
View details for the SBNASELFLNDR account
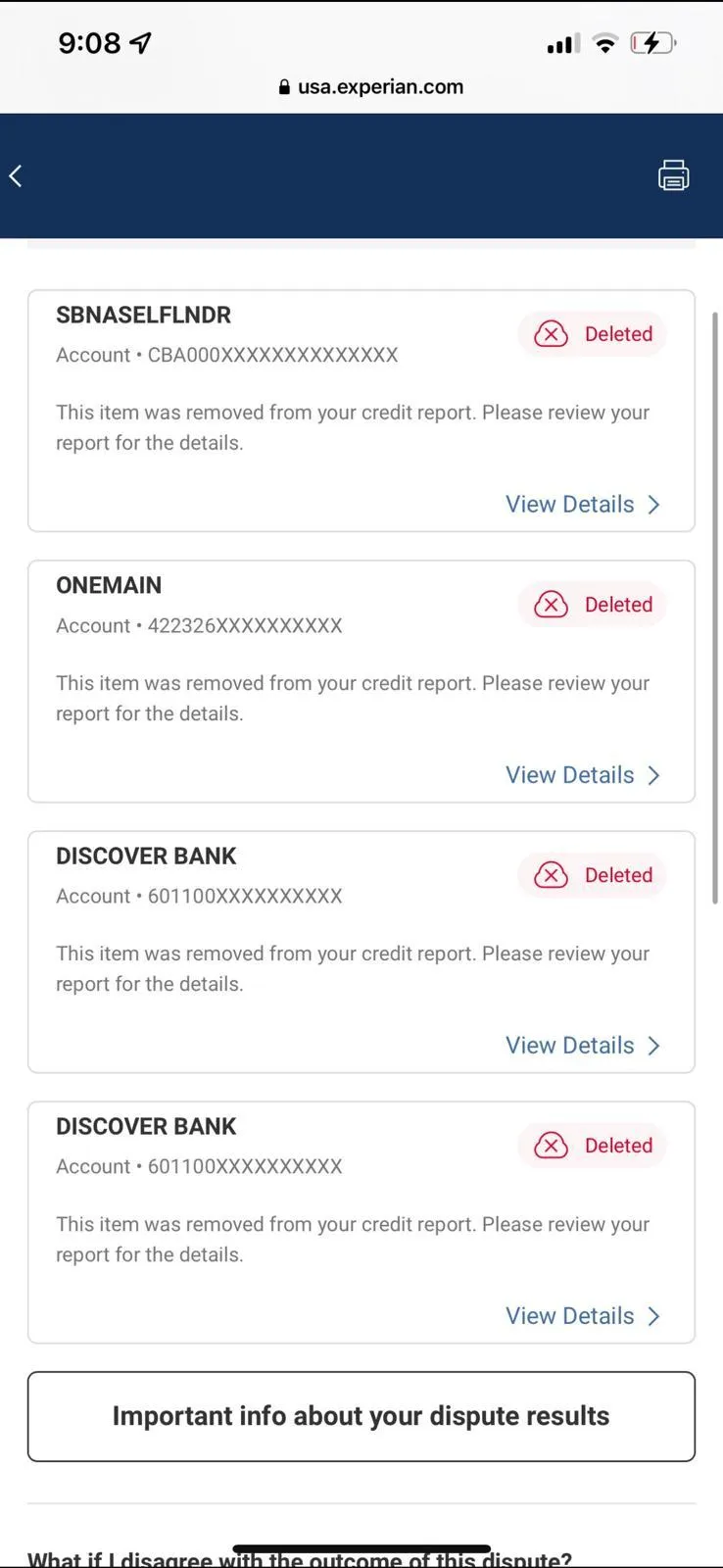coord(582,505)
